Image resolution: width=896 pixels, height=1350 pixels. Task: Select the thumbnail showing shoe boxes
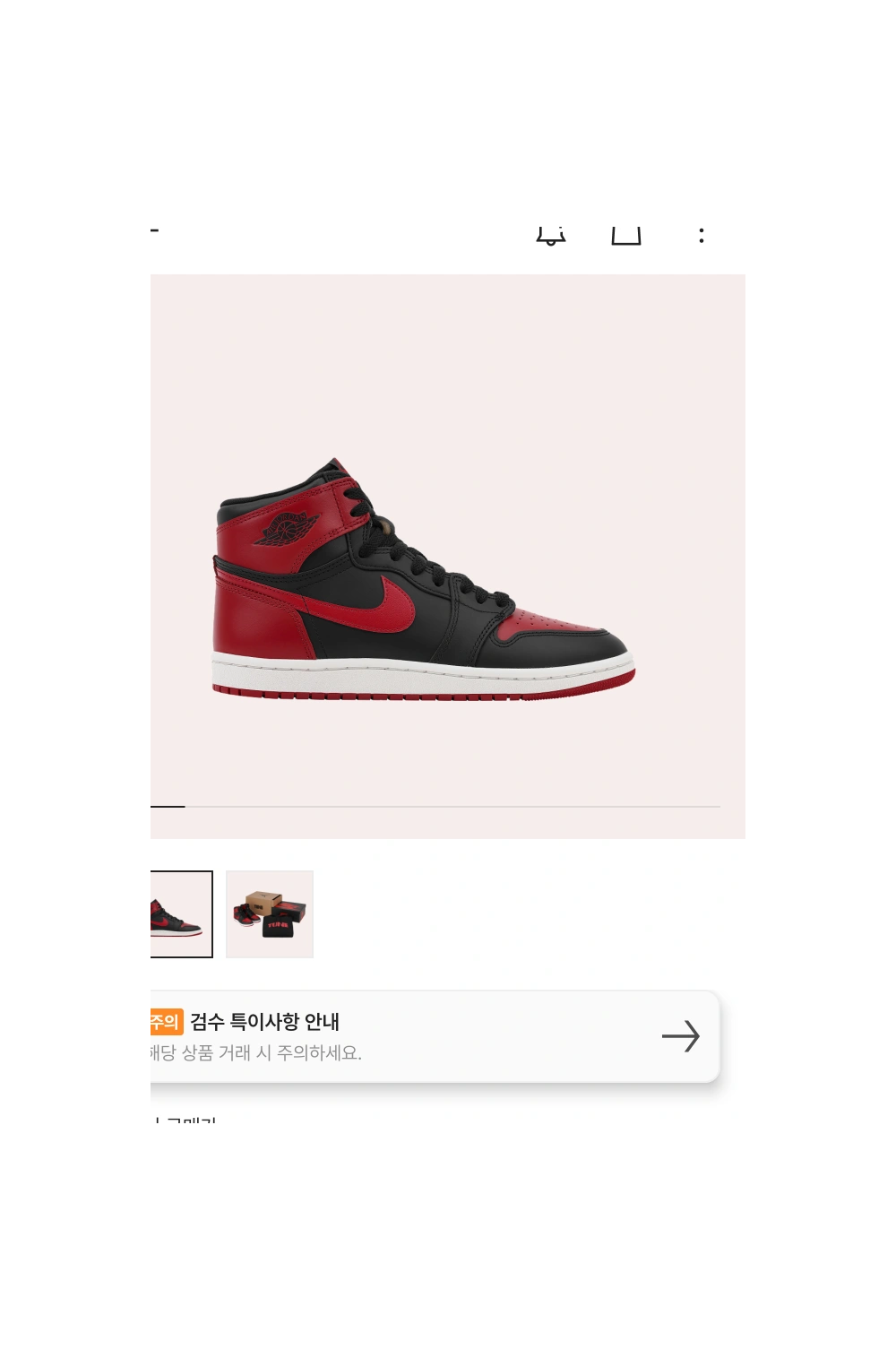pos(270,914)
